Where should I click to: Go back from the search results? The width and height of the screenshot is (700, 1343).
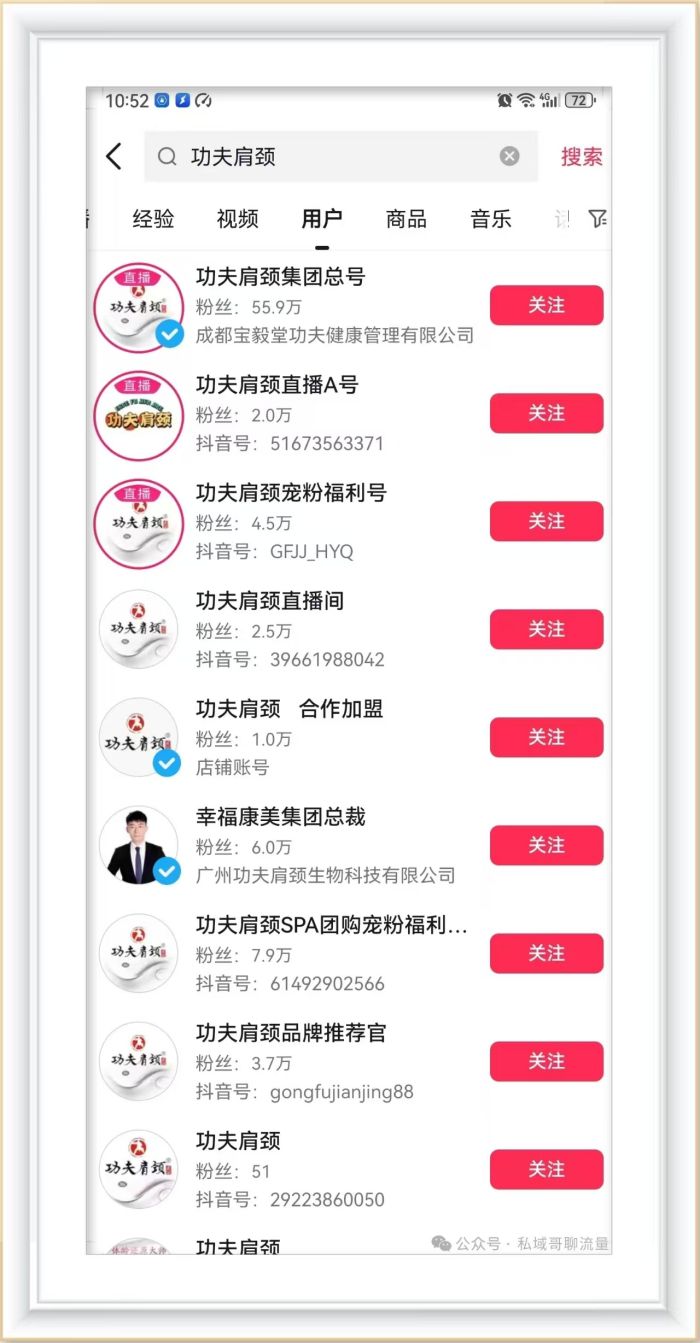click(114, 157)
